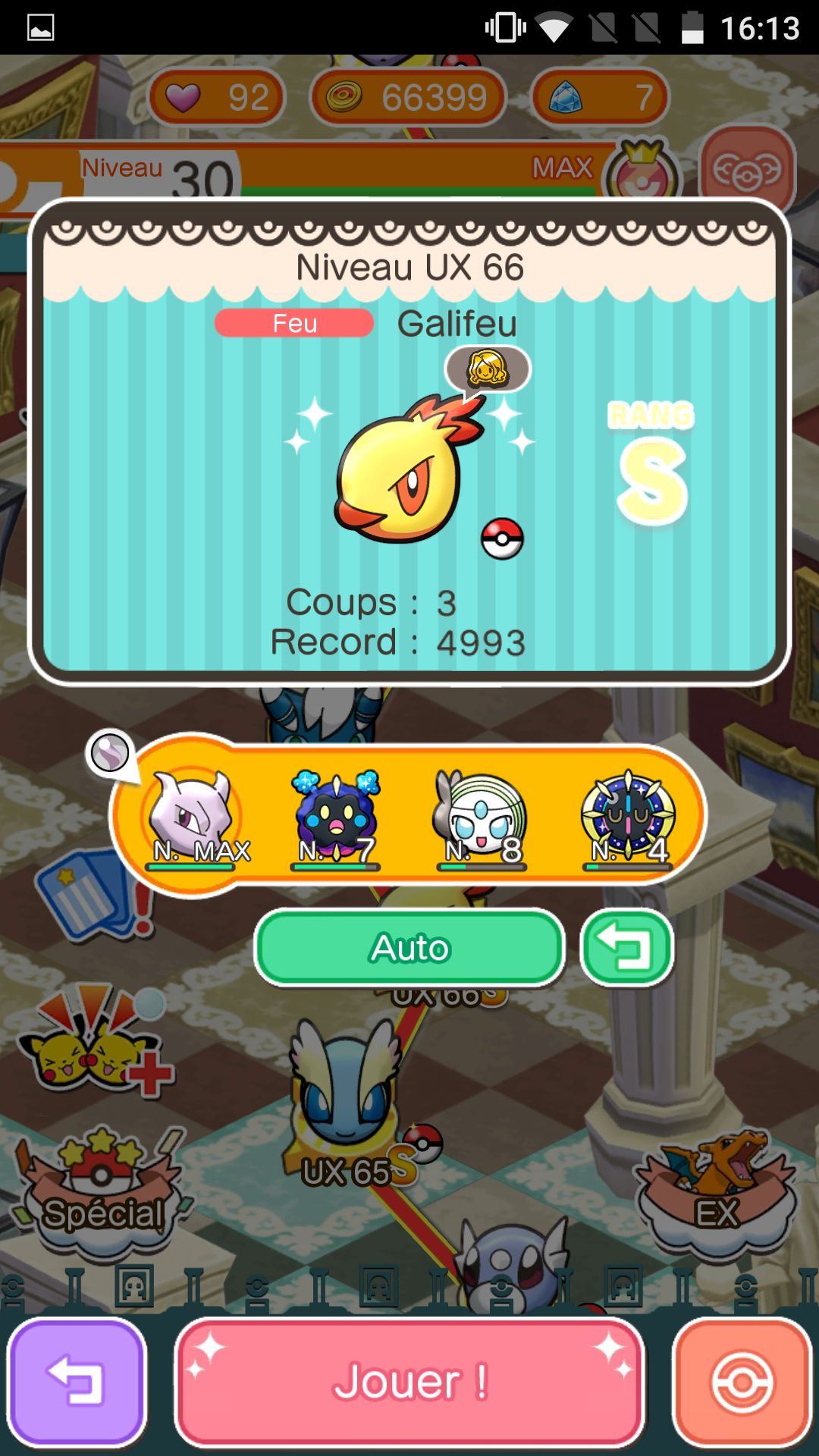This screenshot has height=1456, width=819.
Task: Open the Spécial stages
Action: 102,1191
